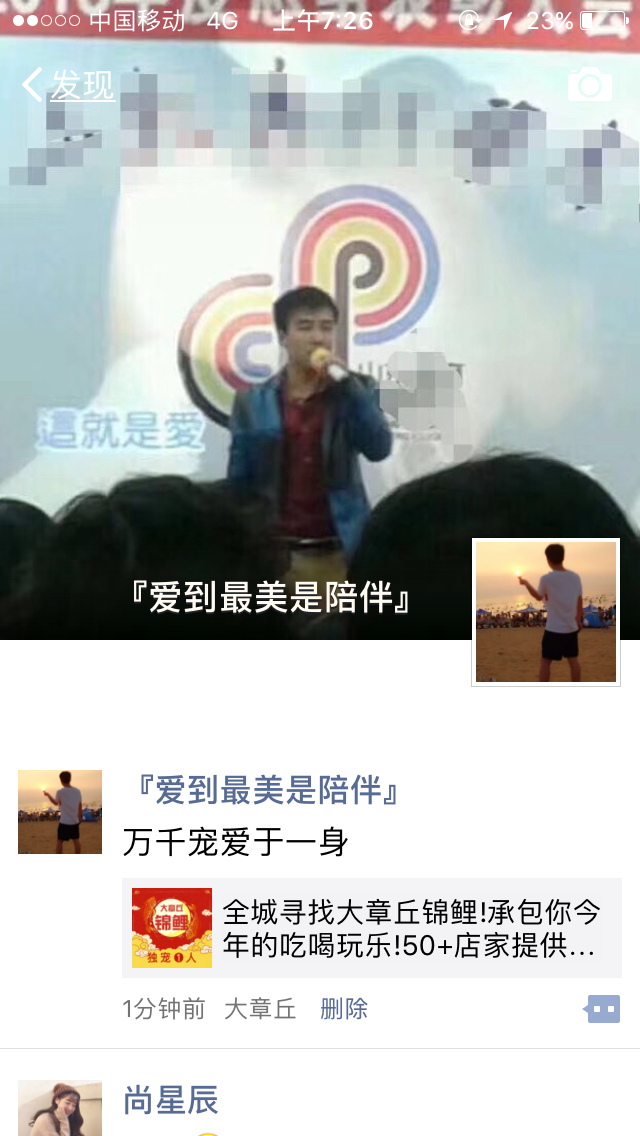Image resolution: width=640 pixels, height=1136 pixels.
Task: Open the large profile avatar on cover
Action: click(x=546, y=612)
